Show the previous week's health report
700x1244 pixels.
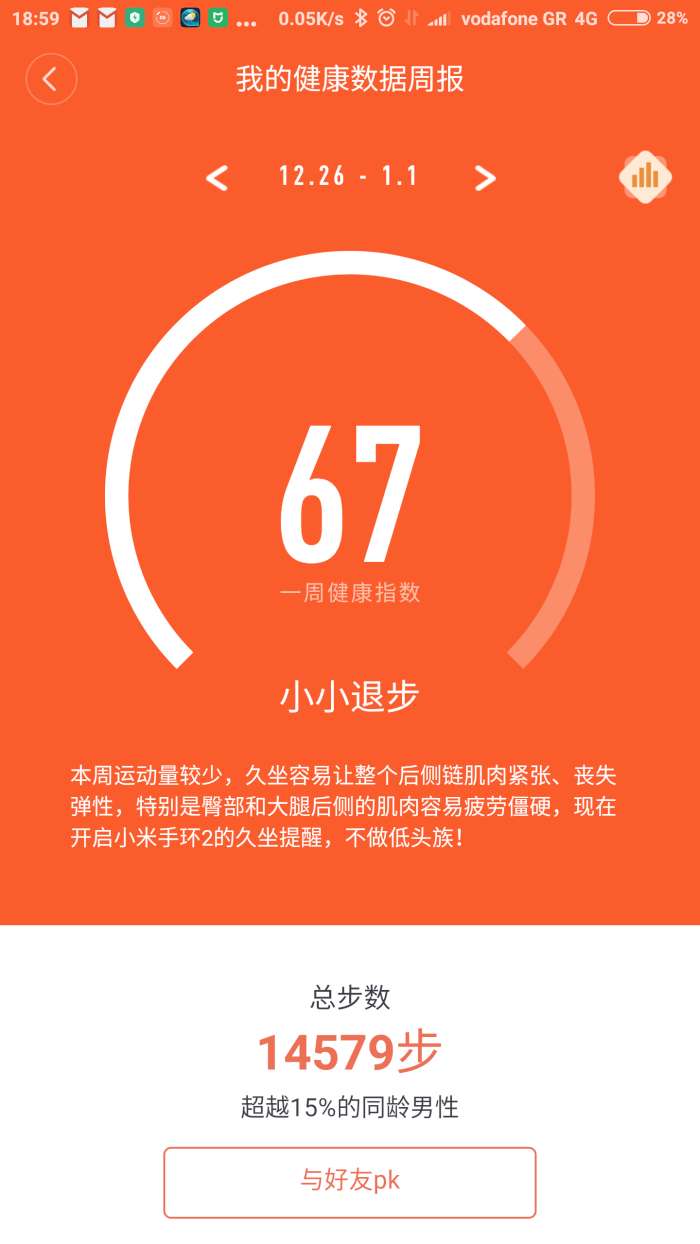(x=216, y=178)
